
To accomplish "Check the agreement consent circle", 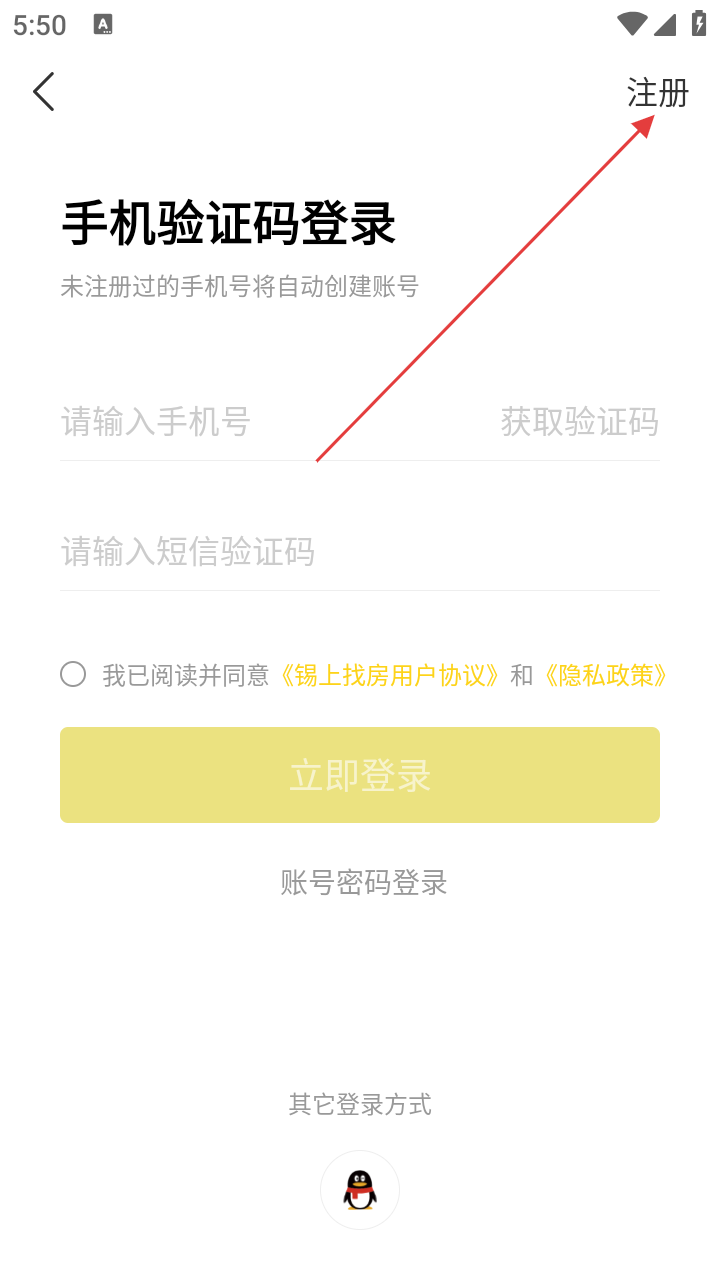I will tap(73, 674).
